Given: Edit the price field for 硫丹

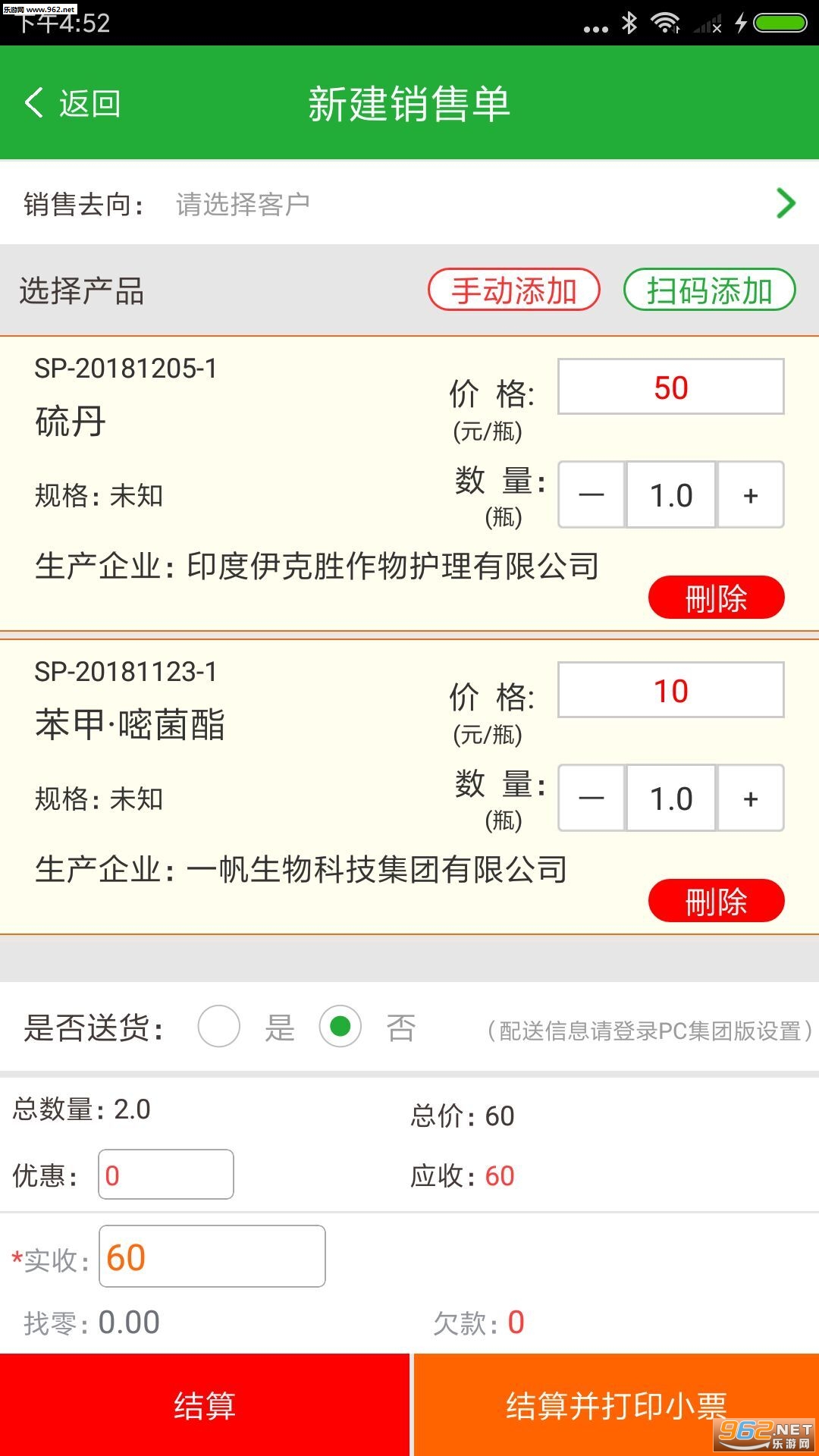Looking at the screenshot, I should coord(670,388).
